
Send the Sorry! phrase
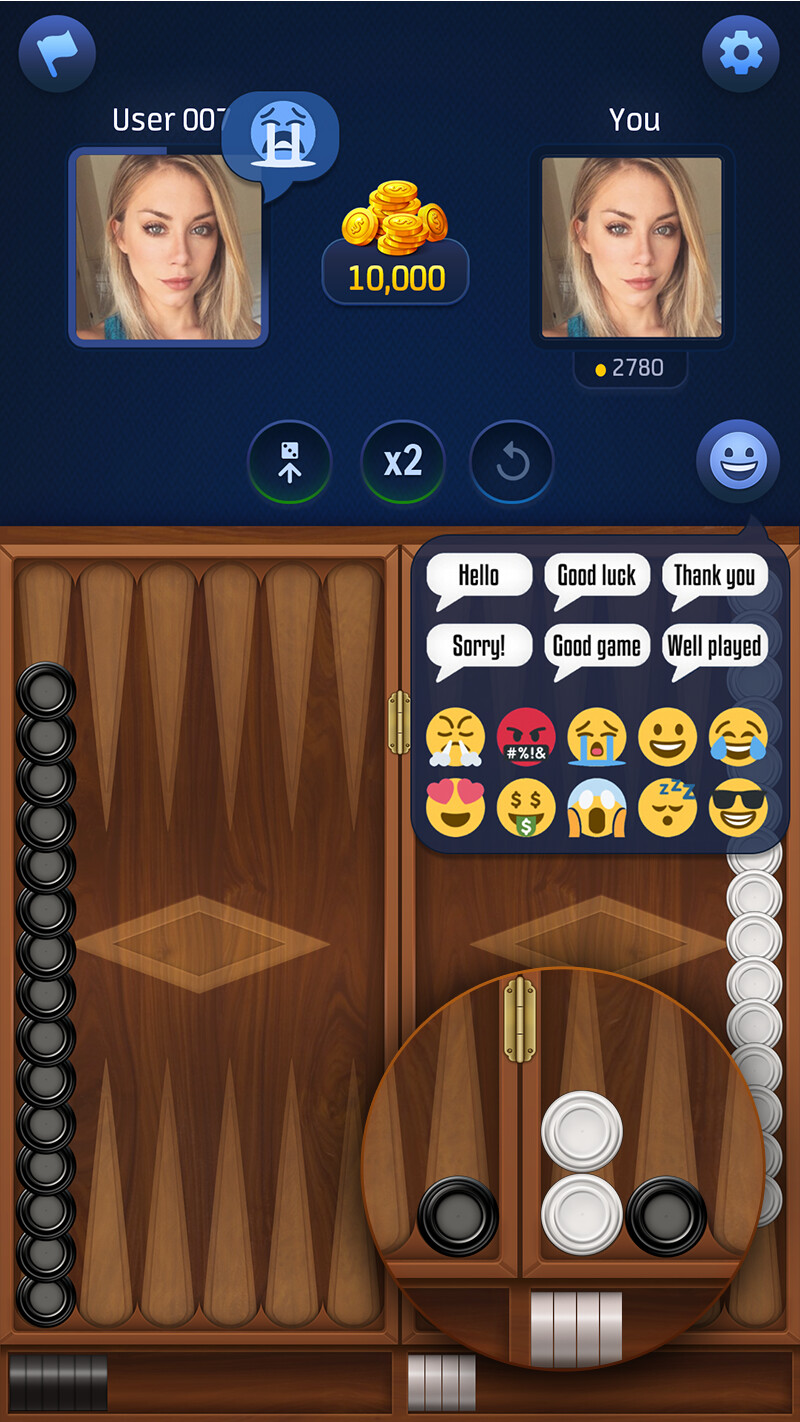click(x=478, y=646)
